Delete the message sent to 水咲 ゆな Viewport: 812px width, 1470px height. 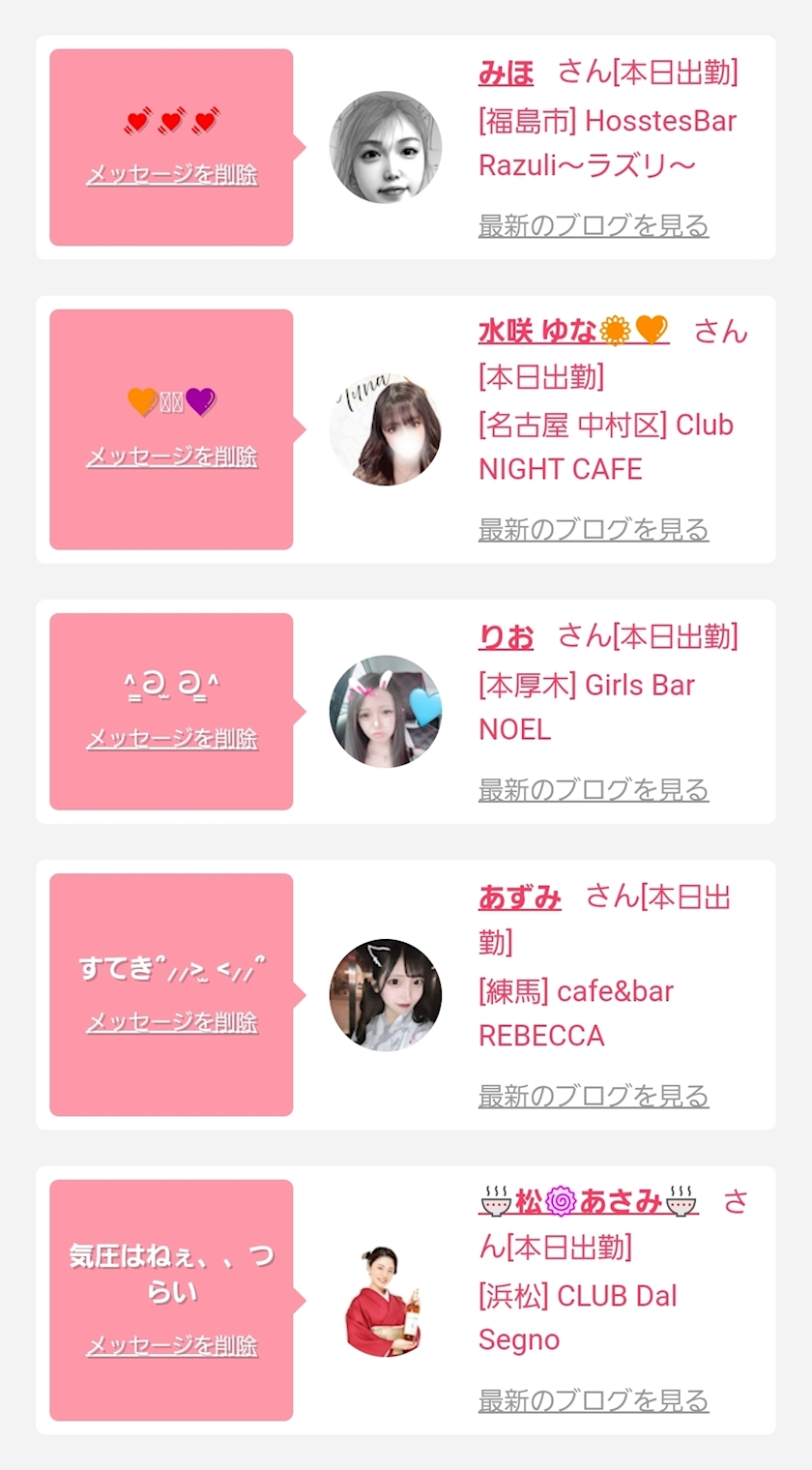[x=172, y=456]
